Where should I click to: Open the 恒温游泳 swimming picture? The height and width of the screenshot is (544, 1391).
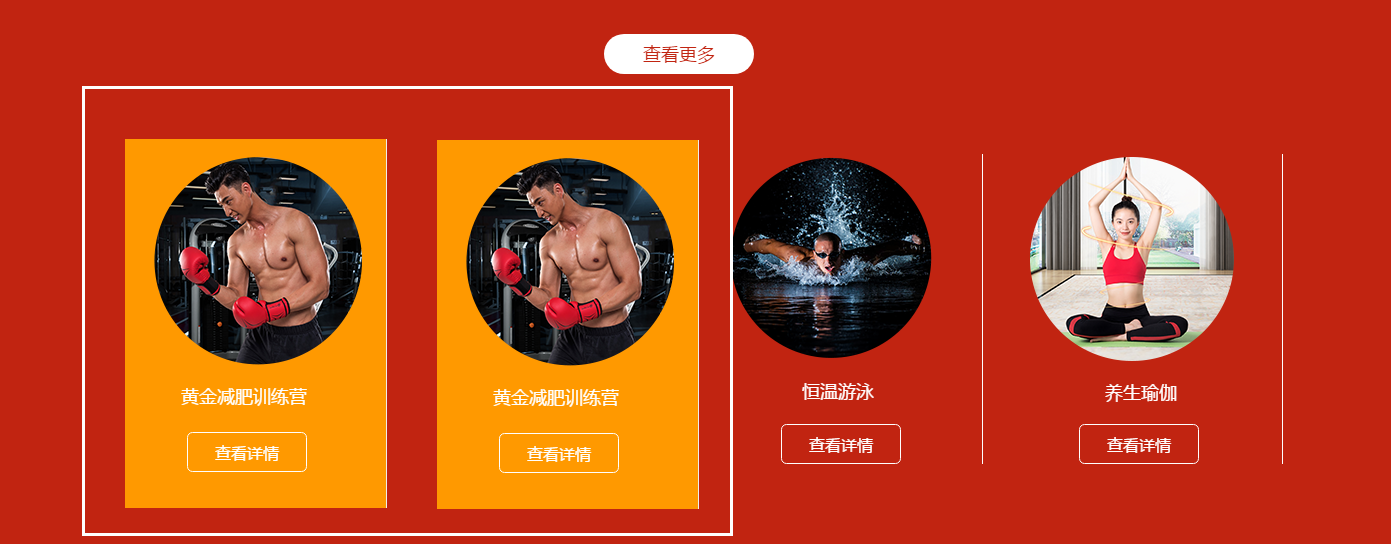(x=832, y=258)
